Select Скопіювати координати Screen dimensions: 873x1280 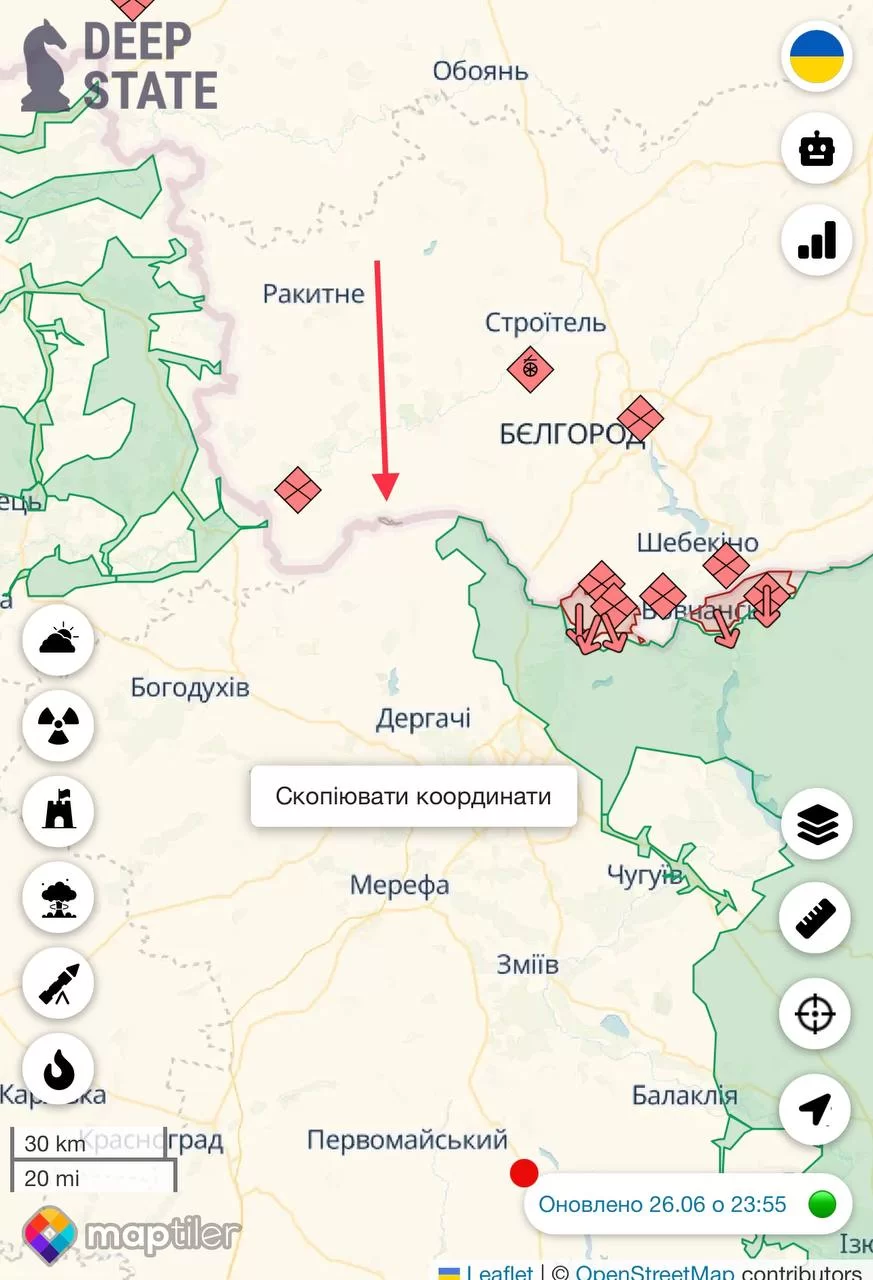click(x=413, y=796)
